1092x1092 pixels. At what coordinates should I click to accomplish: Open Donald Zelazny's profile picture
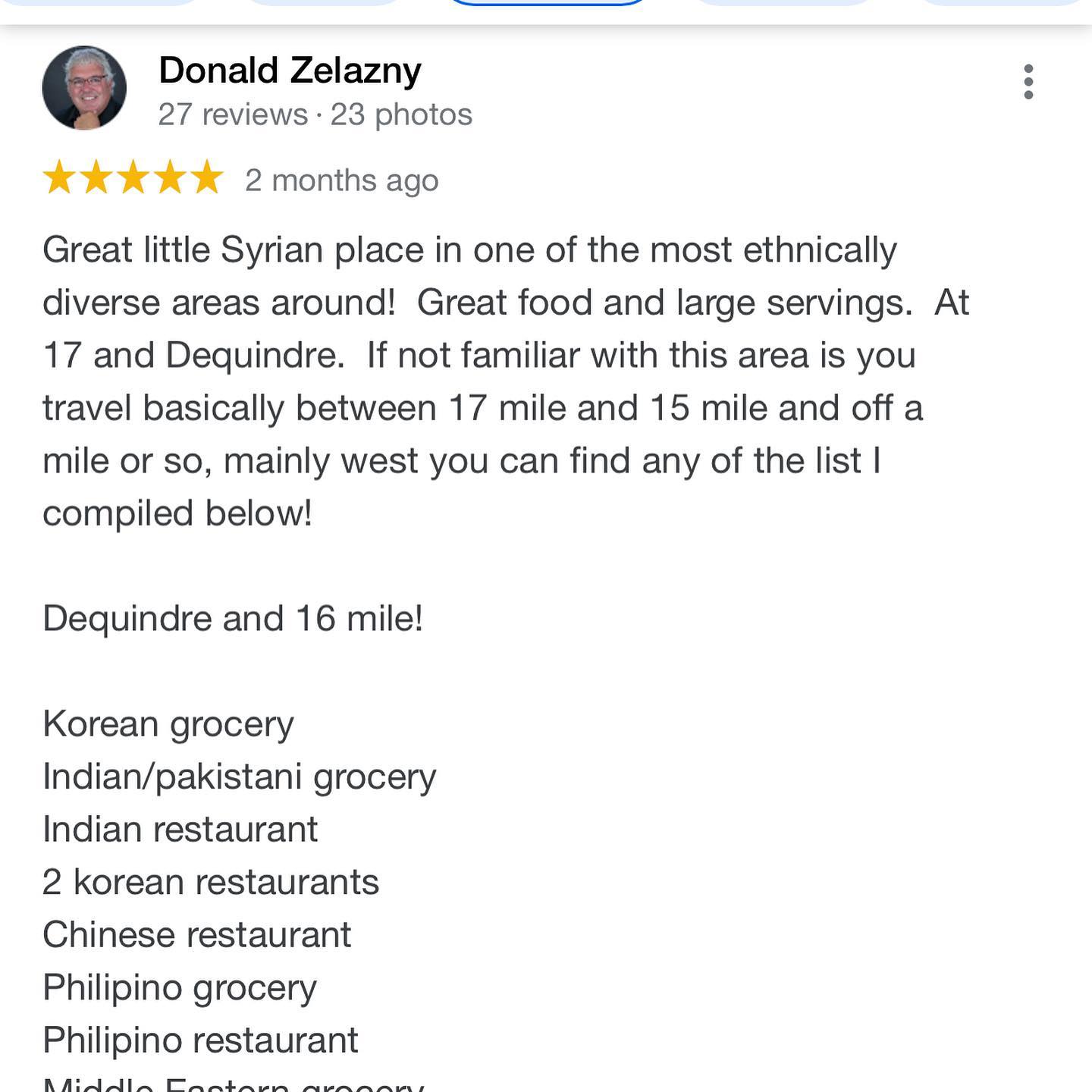(x=84, y=88)
